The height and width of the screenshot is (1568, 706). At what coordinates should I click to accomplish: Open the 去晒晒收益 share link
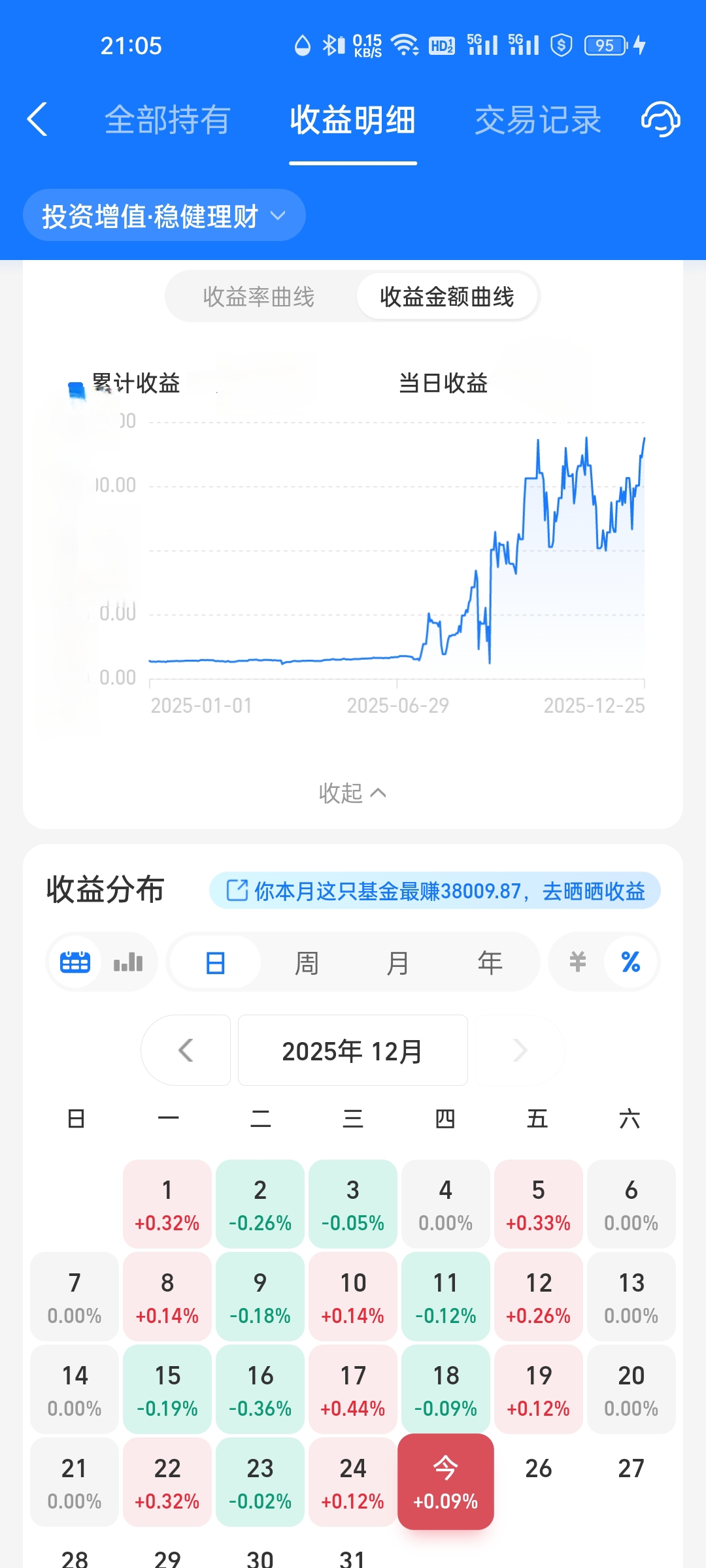[435, 890]
